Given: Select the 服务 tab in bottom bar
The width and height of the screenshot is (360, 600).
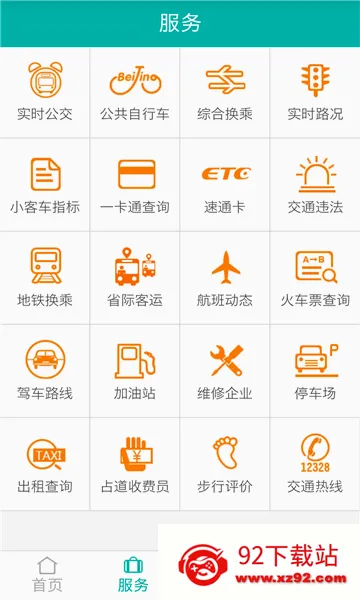Looking at the screenshot, I should [x=133, y=575].
